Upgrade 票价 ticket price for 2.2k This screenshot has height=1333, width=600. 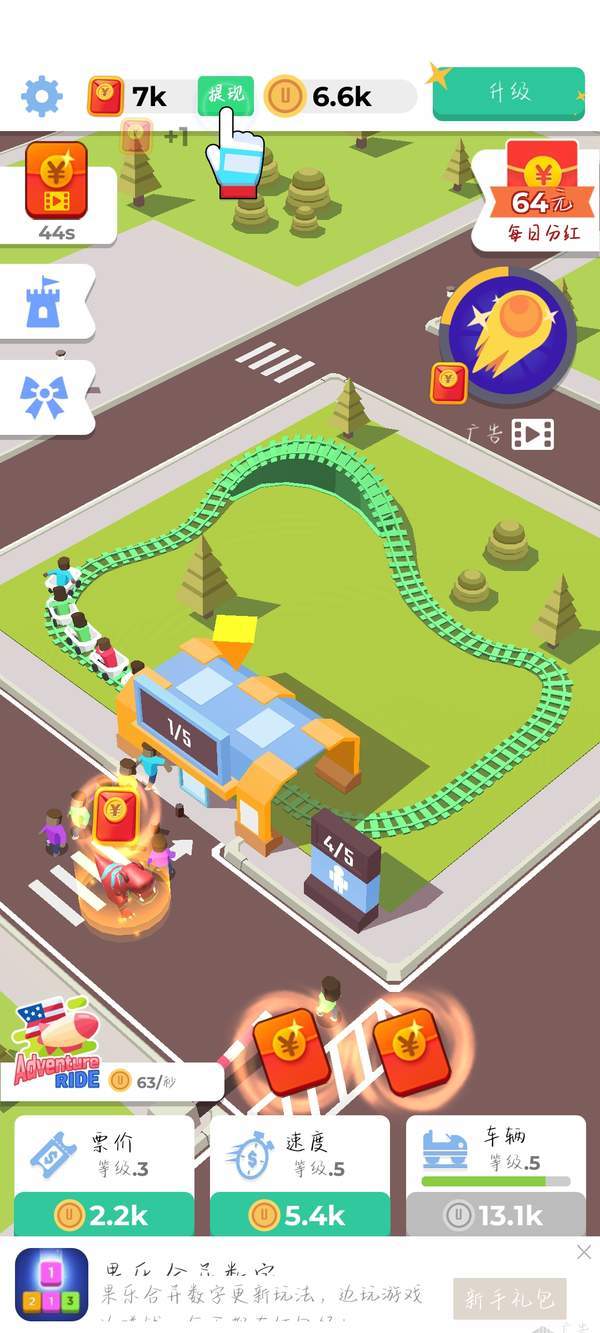(x=104, y=1214)
